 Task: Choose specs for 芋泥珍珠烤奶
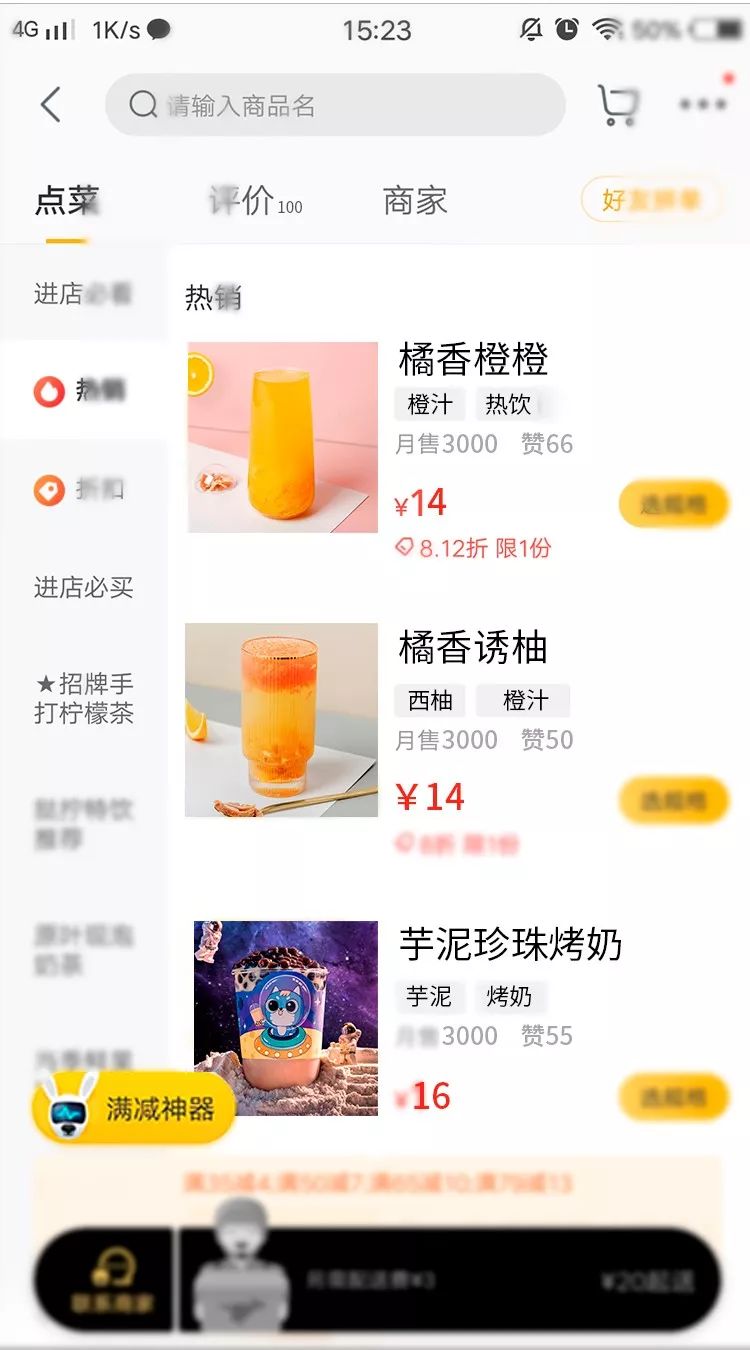point(673,1097)
